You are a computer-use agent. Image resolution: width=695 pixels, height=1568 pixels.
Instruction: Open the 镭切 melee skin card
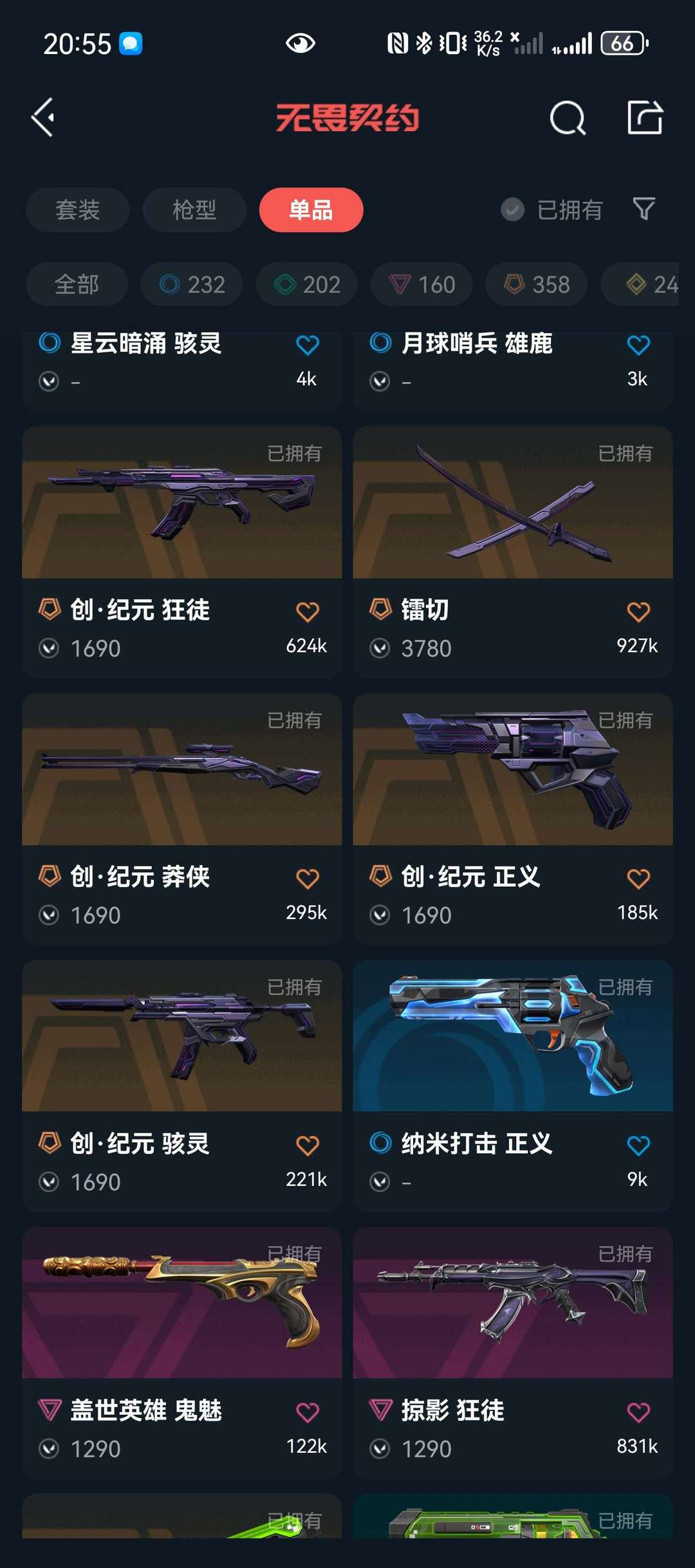tap(512, 503)
